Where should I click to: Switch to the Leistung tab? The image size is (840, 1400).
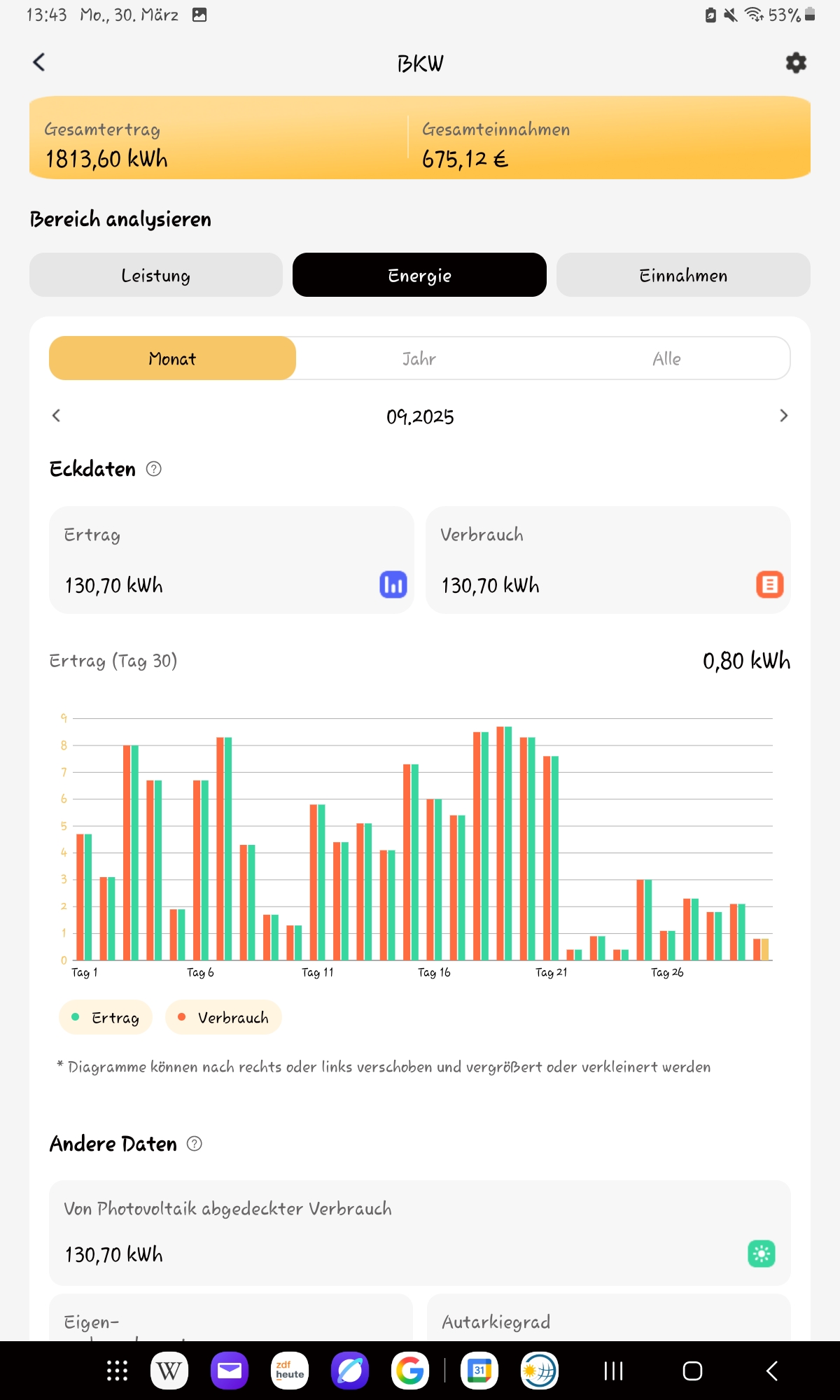tap(156, 275)
